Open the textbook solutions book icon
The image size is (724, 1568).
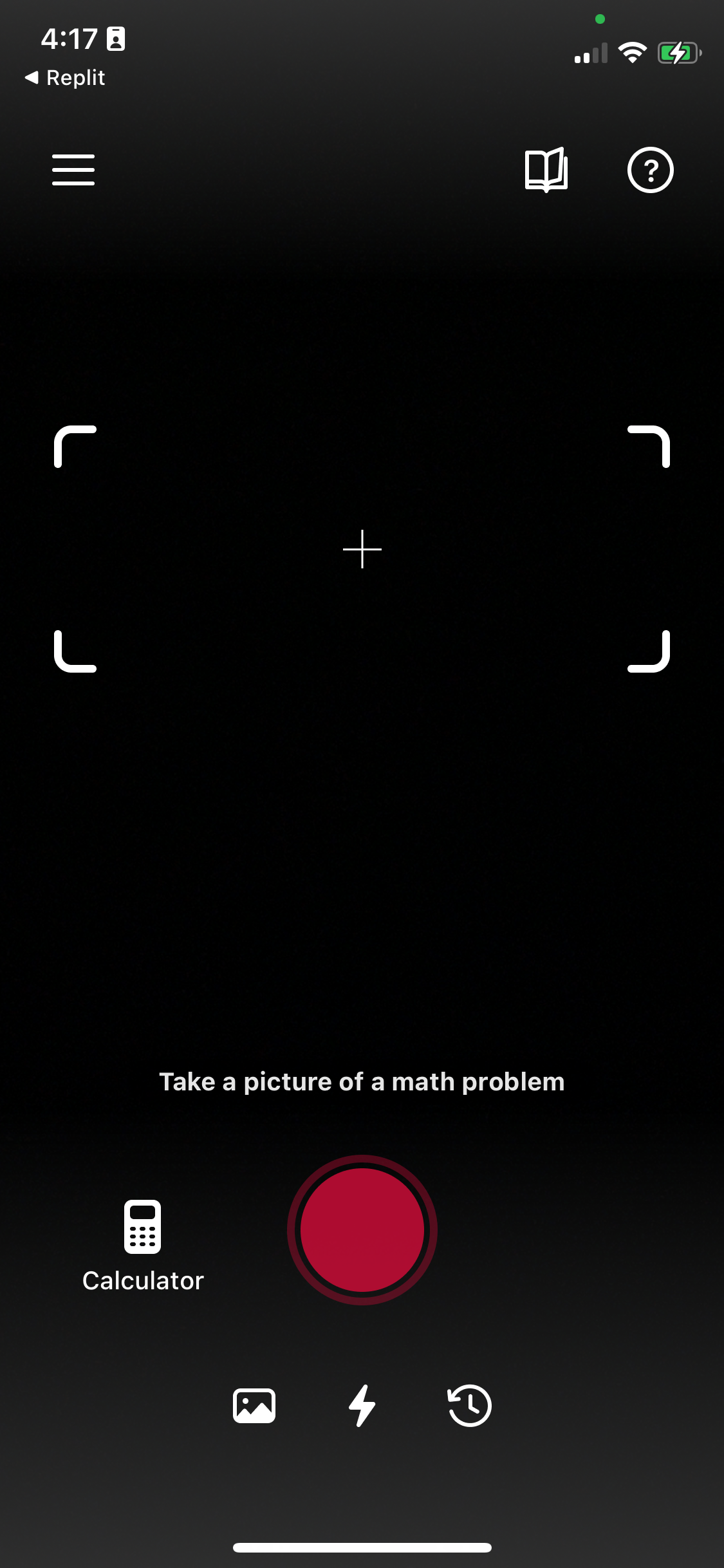(546, 170)
